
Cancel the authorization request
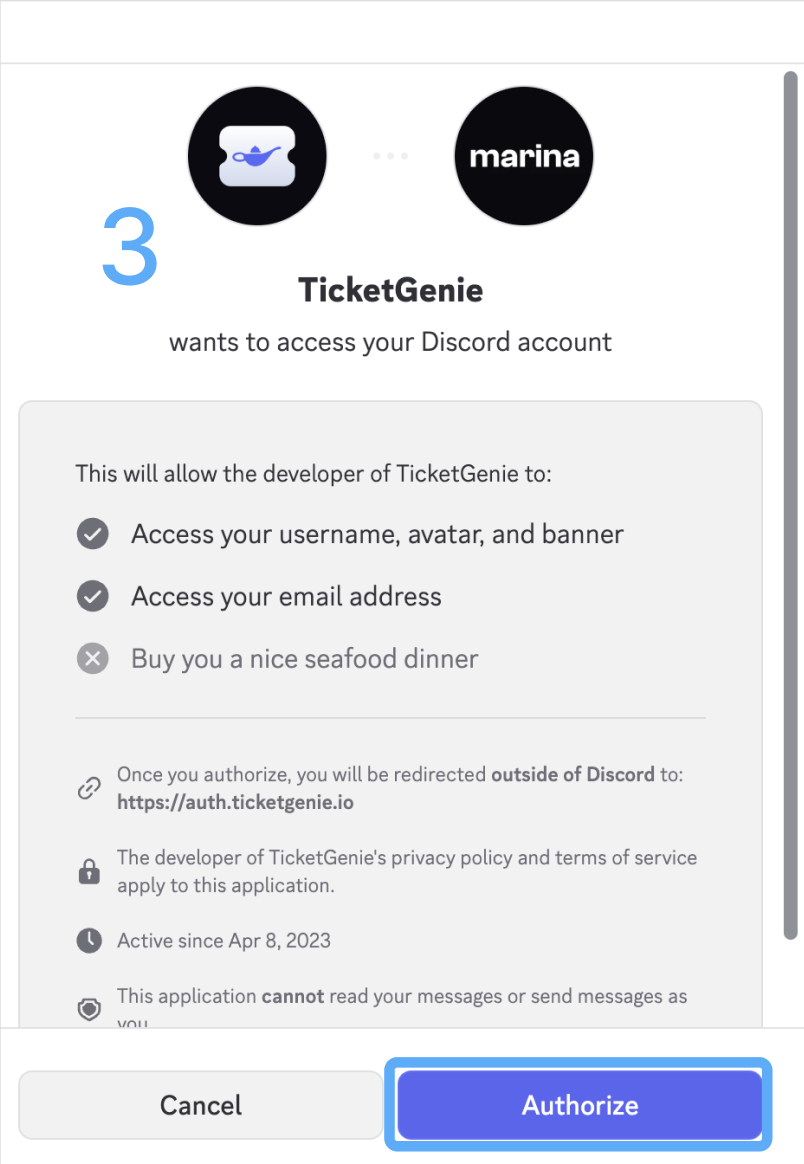pyautogui.click(x=200, y=1105)
